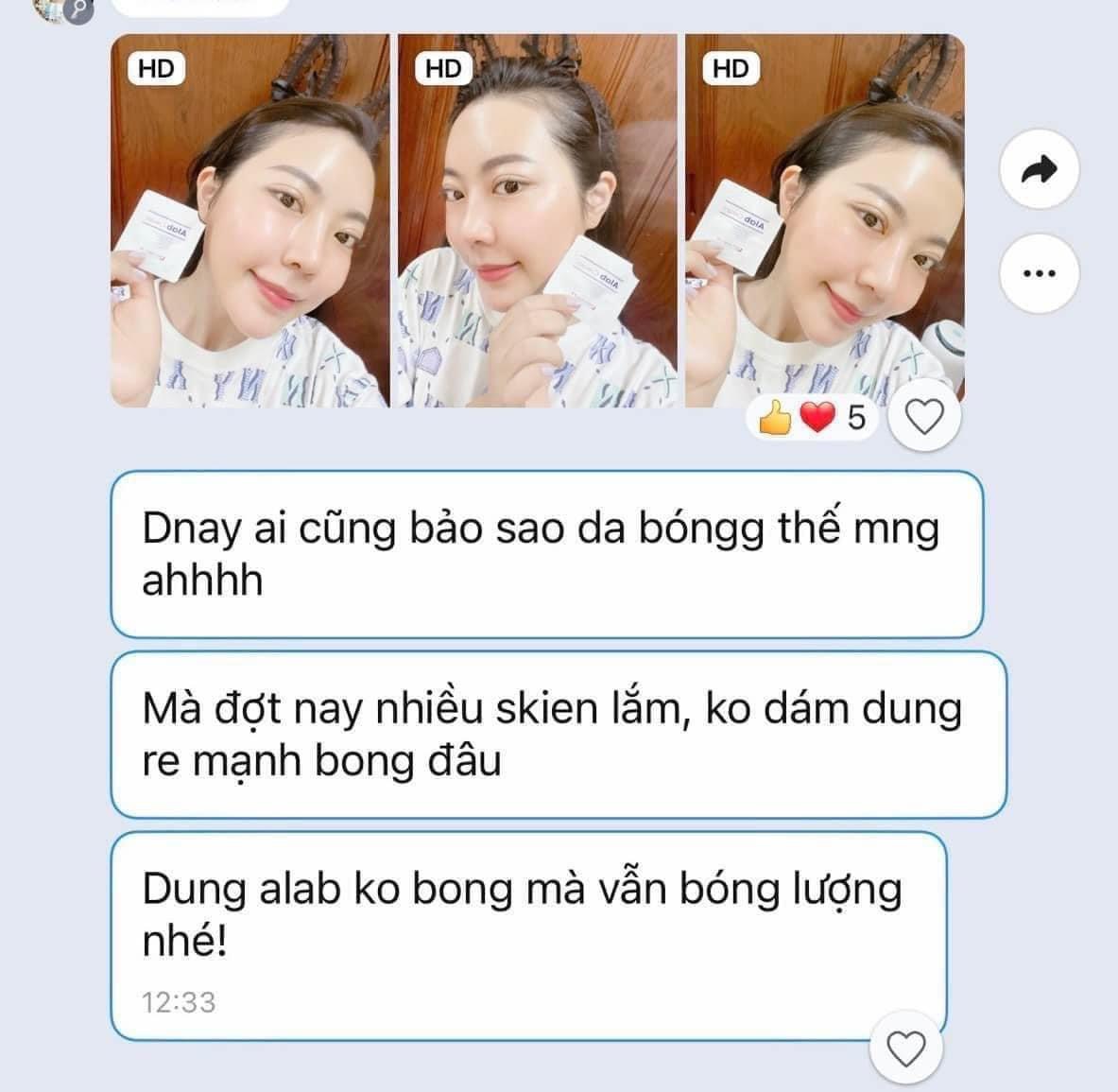Image resolution: width=1118 pixels, height=1092 pixels.
Task: Open the third HD photo
Action: click(x=824, y=222)
